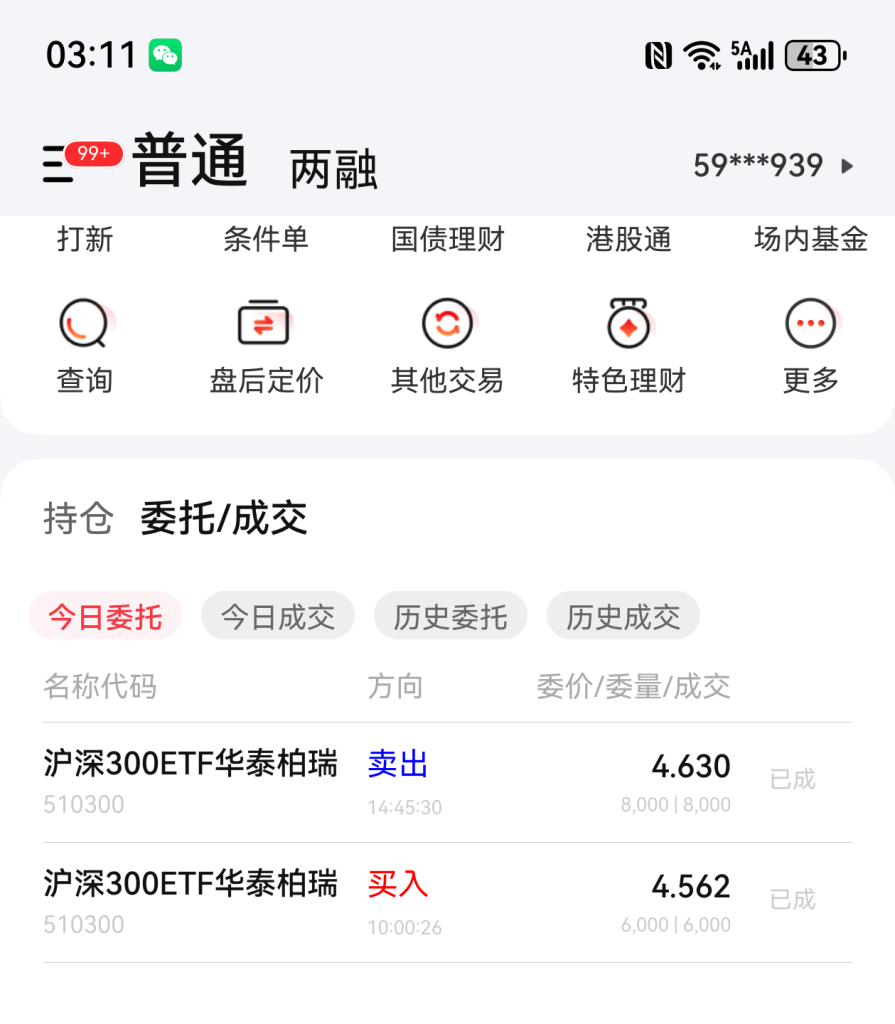The image size is (895, 1024).
Task: Go to 国债理财
Action: coord(447,240)
